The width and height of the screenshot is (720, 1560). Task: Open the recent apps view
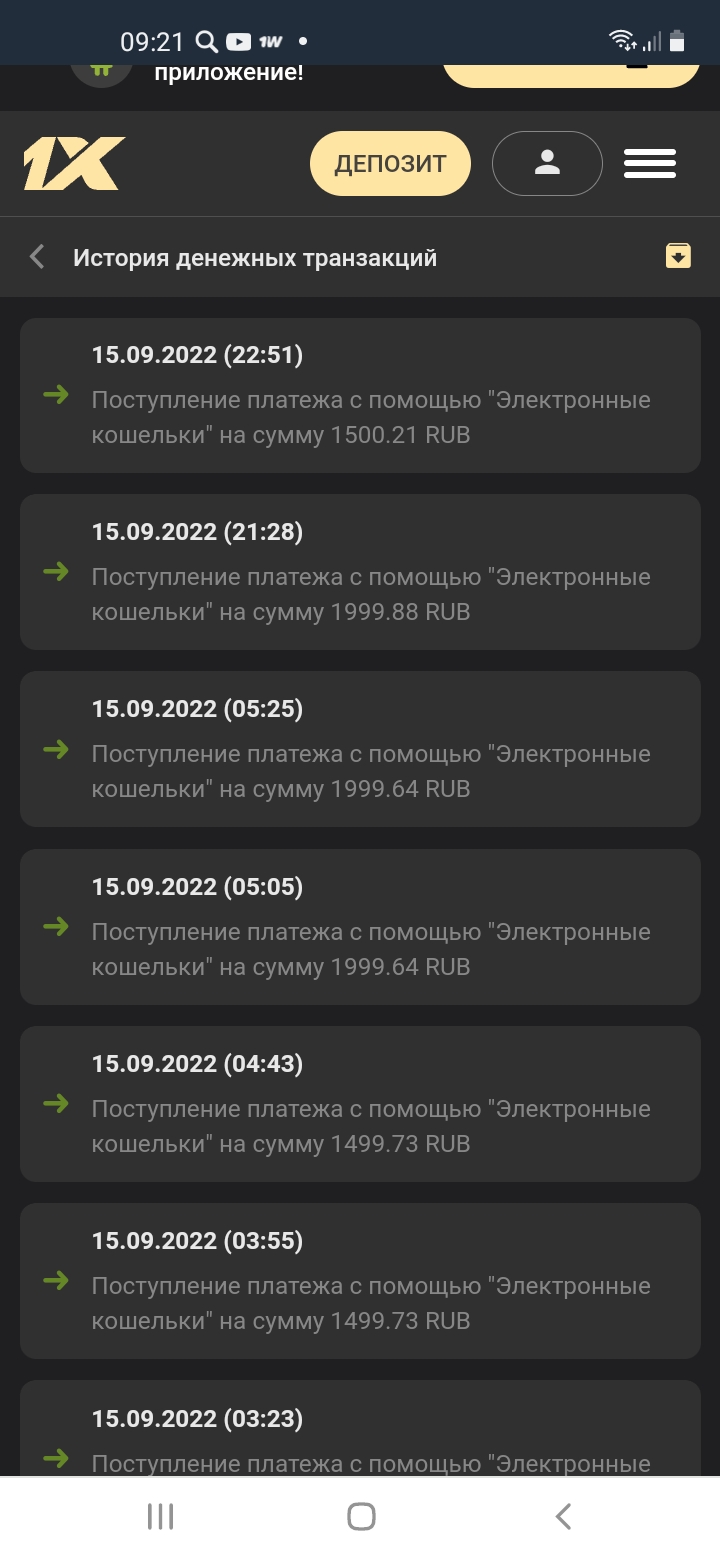pyautogui.click(x=160, y=1516)
